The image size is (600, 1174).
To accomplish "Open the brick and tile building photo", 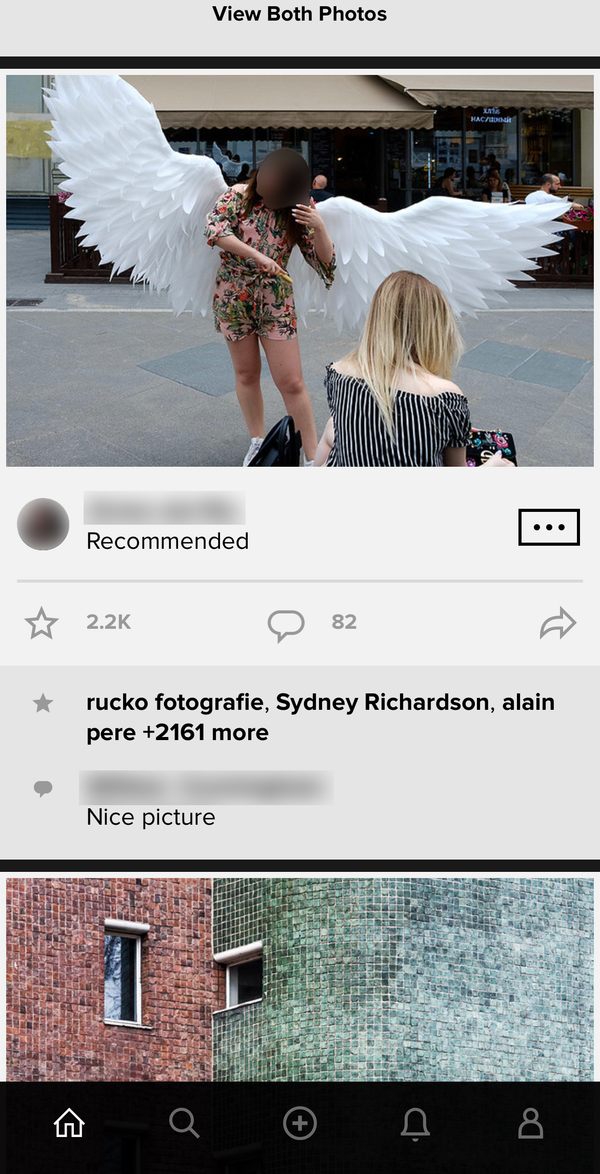I will (x=300, y=979).
